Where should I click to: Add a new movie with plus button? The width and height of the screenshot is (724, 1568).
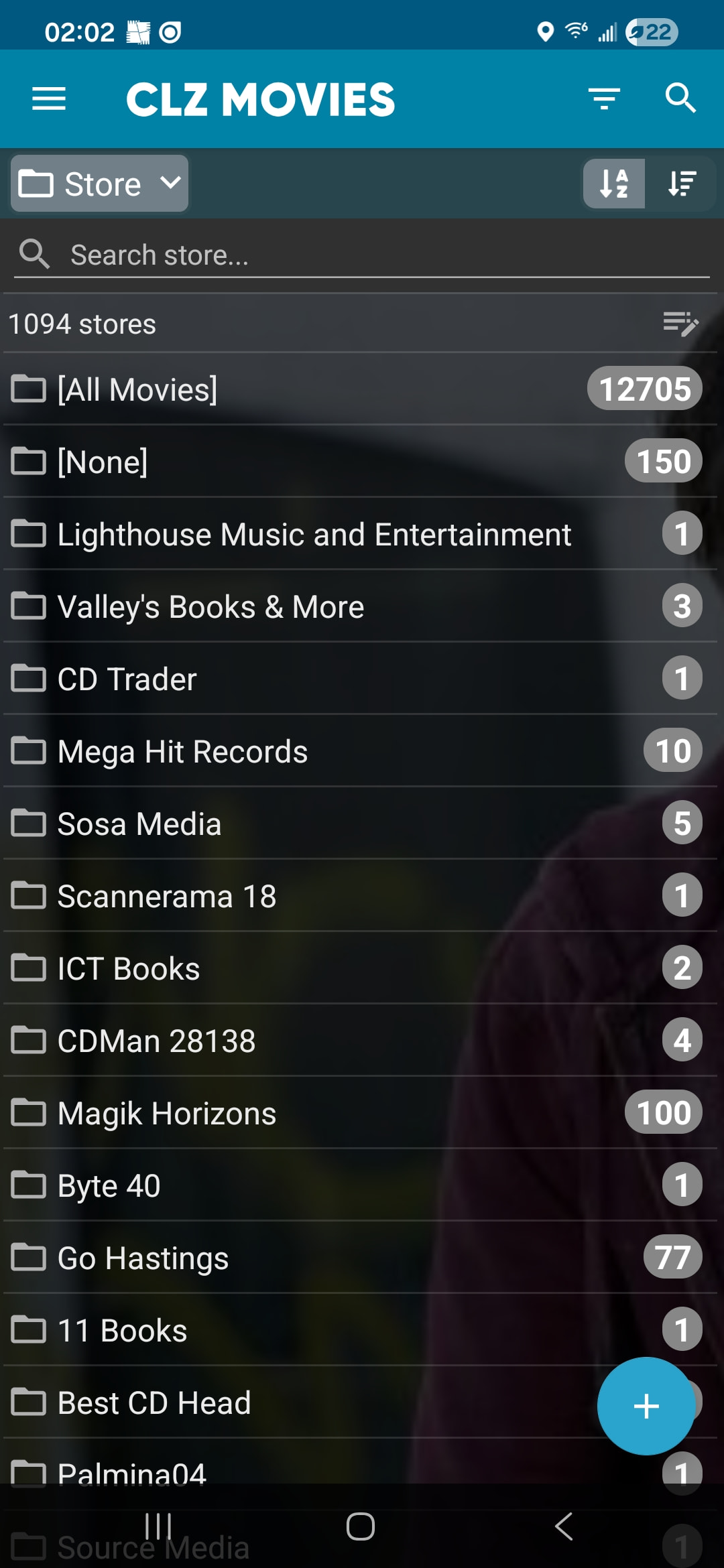(646, 1405)
